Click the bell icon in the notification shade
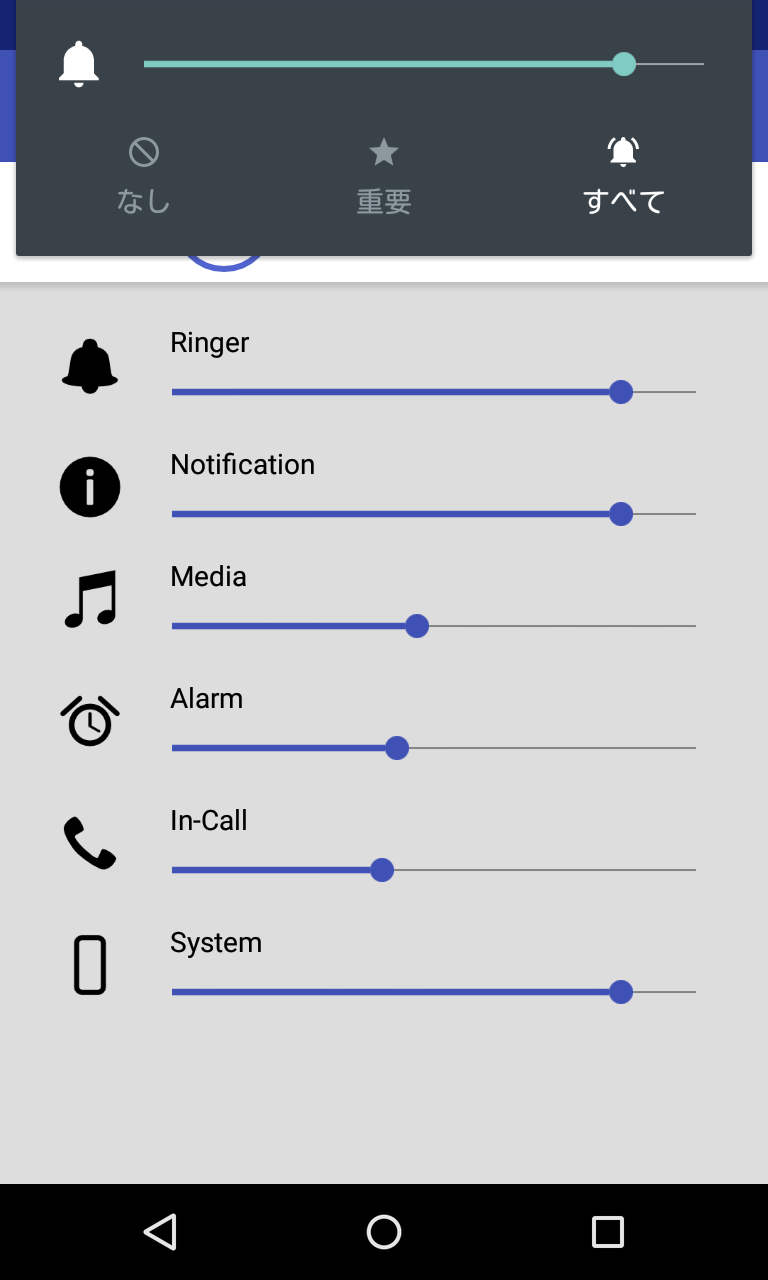768x1280 pixels. coord(78,62)
